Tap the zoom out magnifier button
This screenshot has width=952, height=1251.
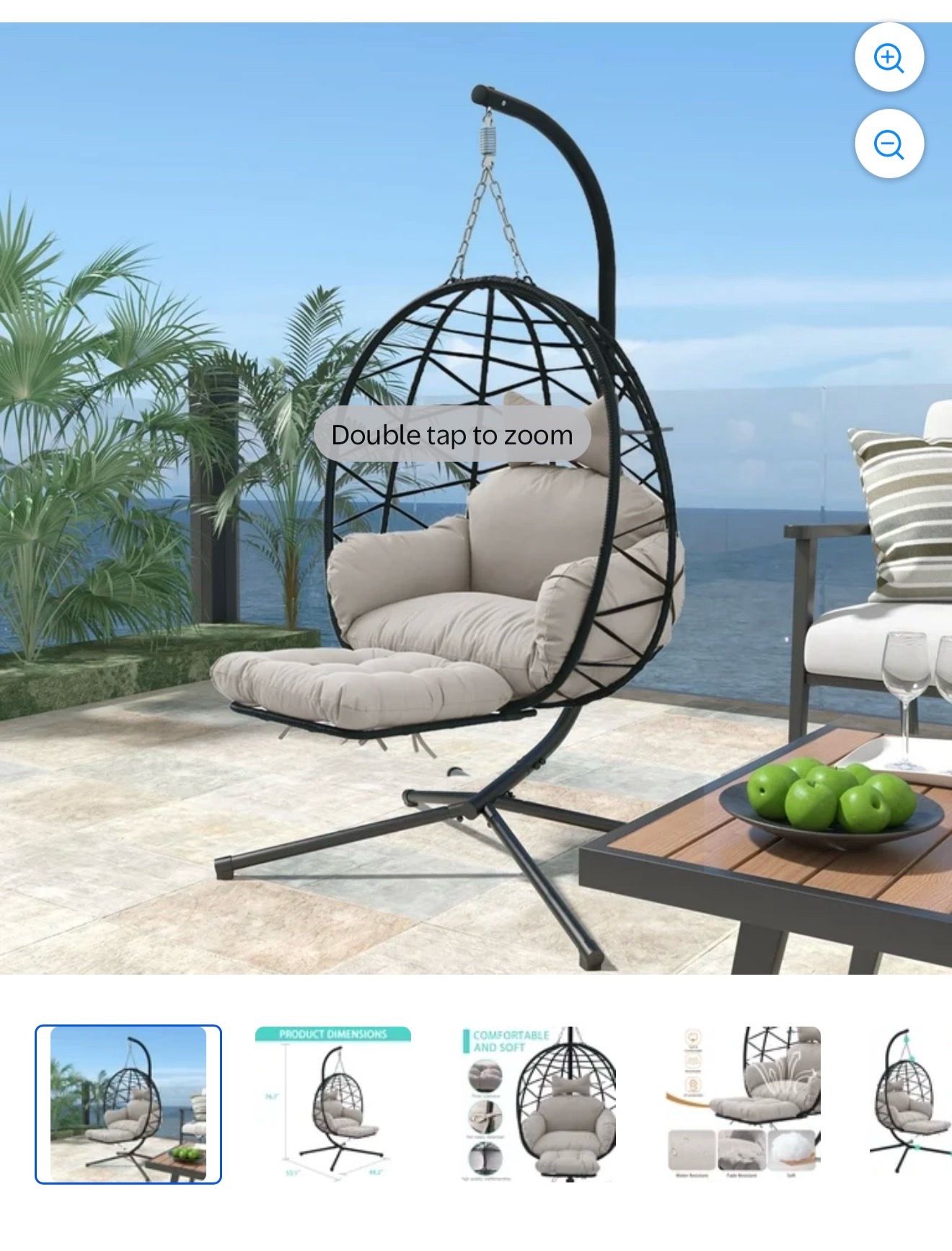point(889,144)
